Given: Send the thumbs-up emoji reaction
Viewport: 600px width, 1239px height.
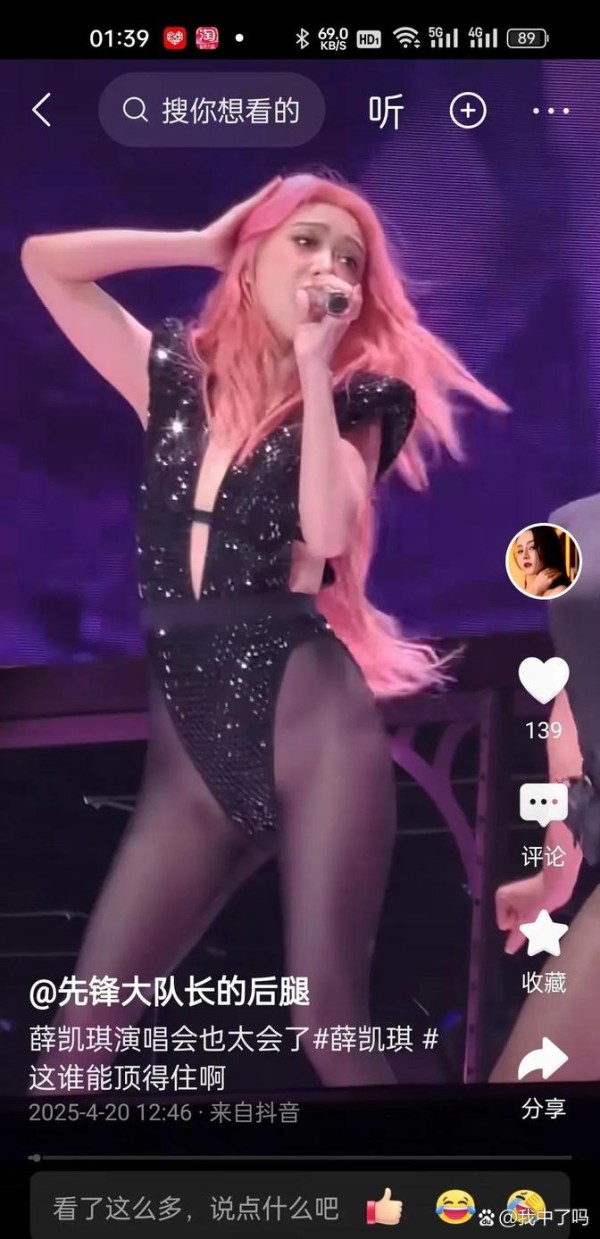Looking at the screenshot, I should pos(385,1208).
